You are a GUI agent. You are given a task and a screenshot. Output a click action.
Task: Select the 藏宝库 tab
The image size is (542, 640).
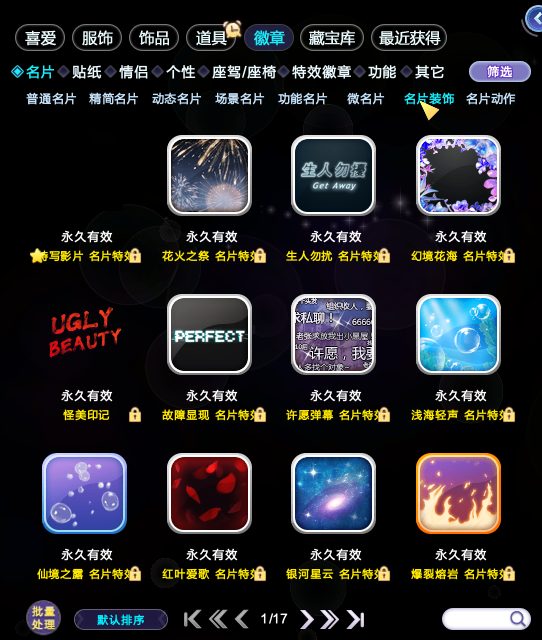point(331,38)
